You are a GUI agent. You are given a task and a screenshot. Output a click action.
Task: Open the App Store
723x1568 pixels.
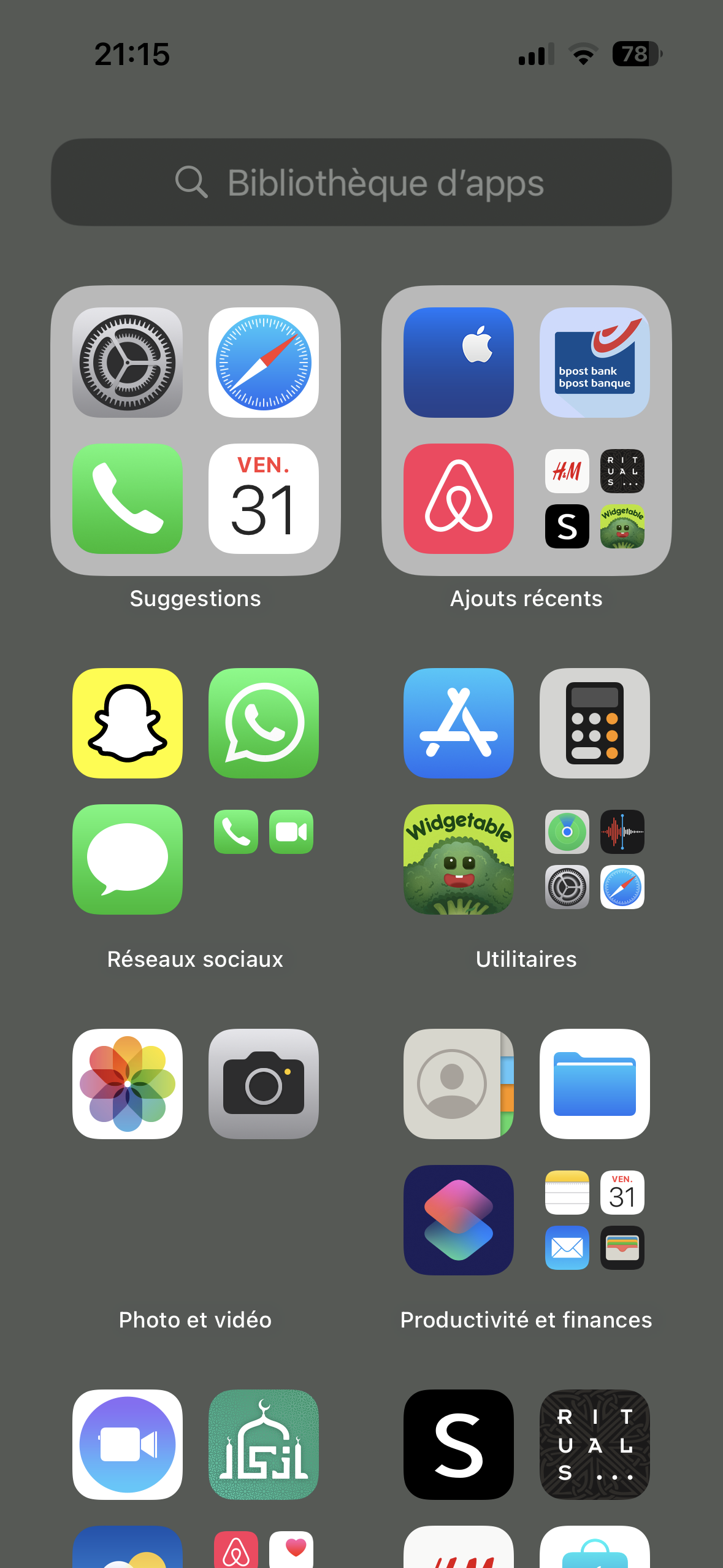(458, 723)
